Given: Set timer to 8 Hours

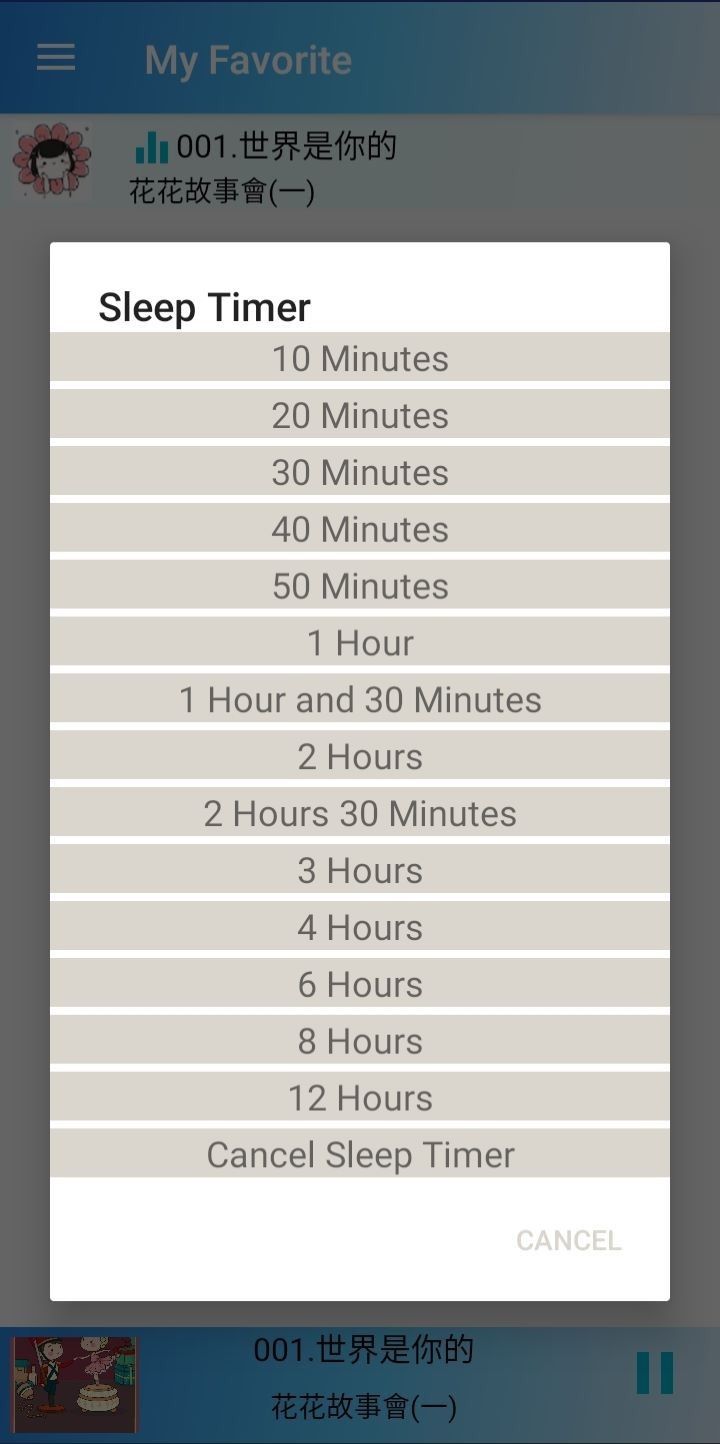Looking at the screenshot, I should click(360, 1042).
